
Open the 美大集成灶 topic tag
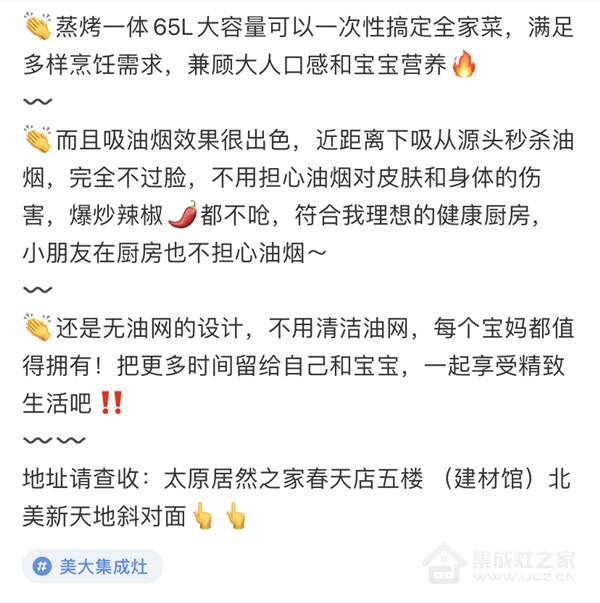coord(92,567)
